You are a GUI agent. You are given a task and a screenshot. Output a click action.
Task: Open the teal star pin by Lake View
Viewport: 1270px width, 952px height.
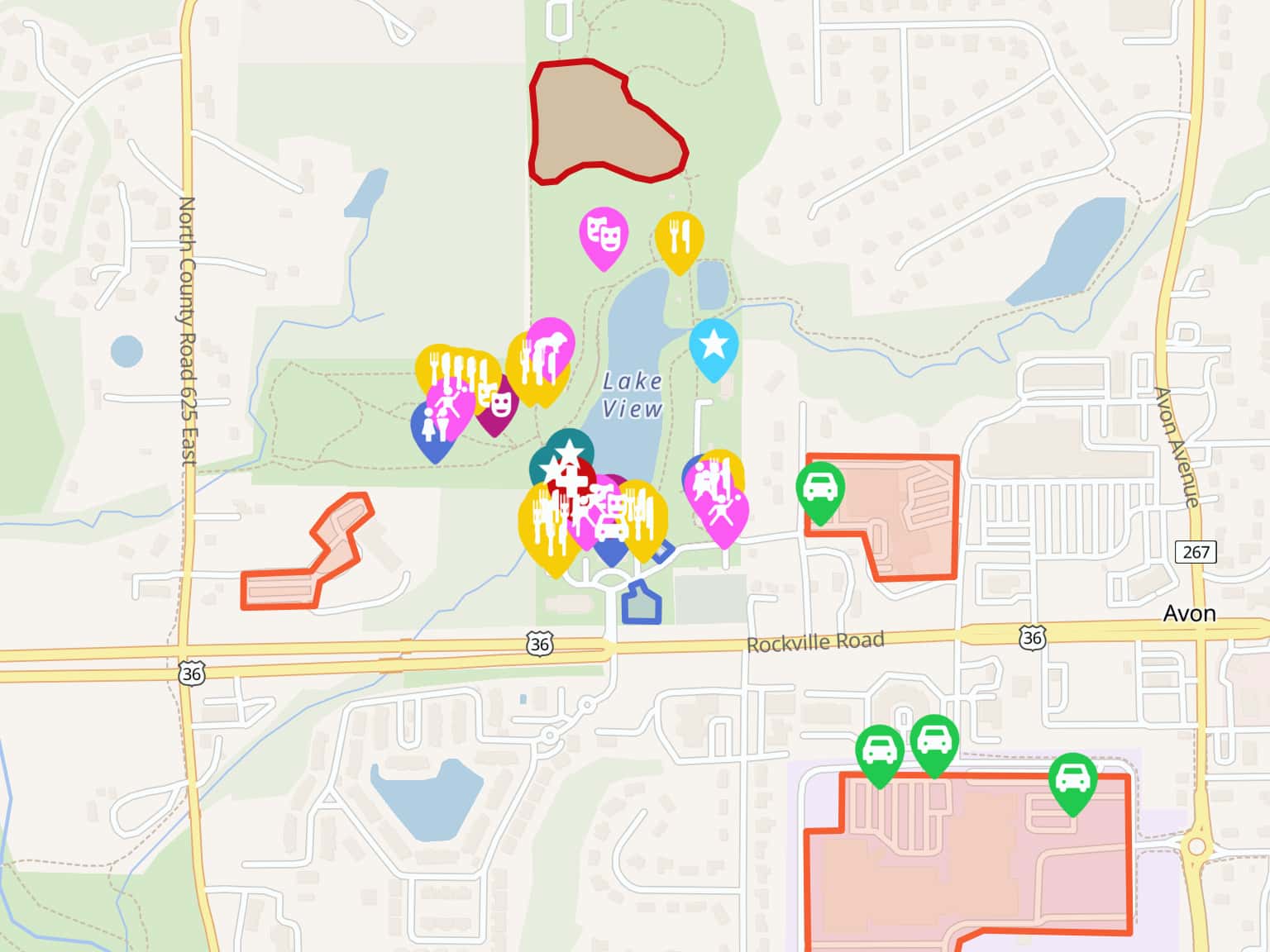571,447
